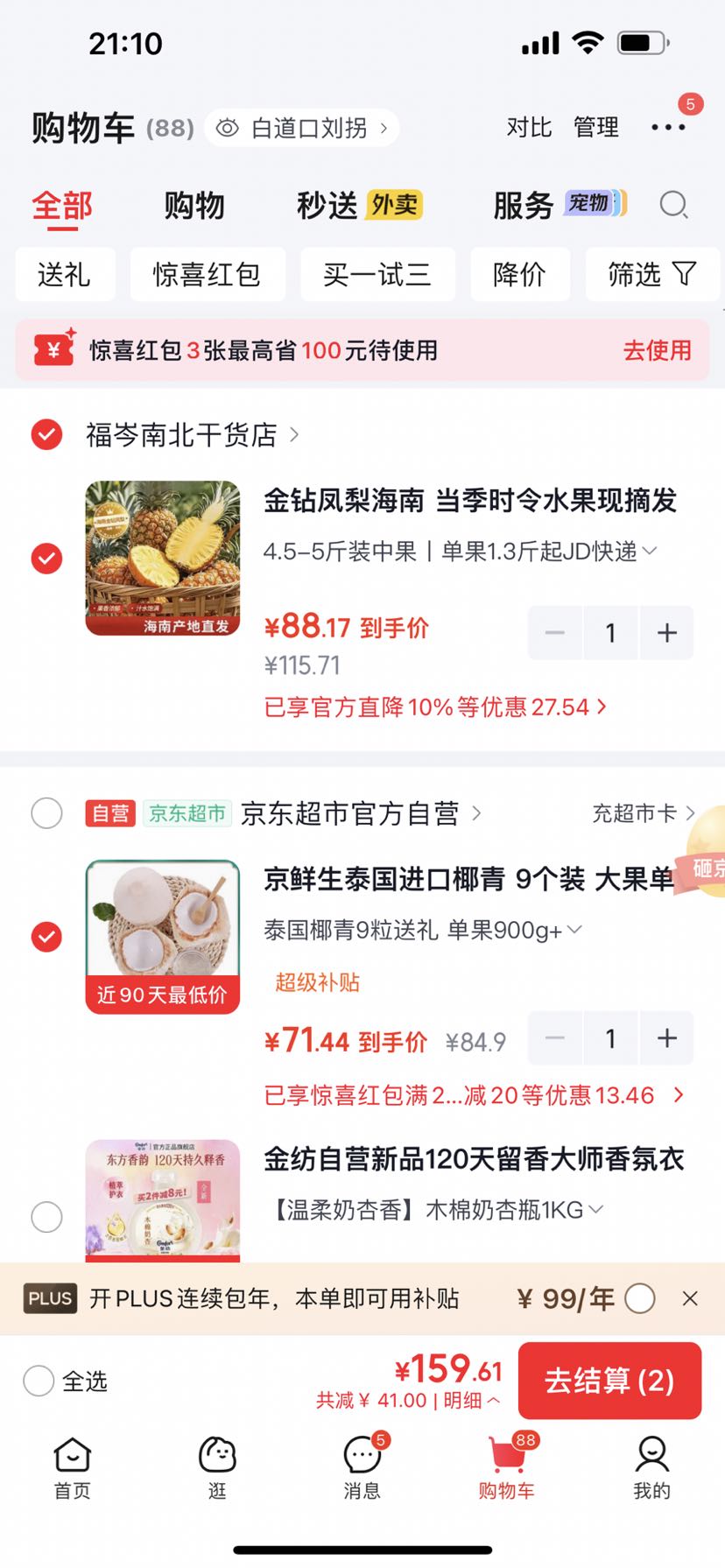Switch to the 秒送 tab

click(x=359, y=205)
